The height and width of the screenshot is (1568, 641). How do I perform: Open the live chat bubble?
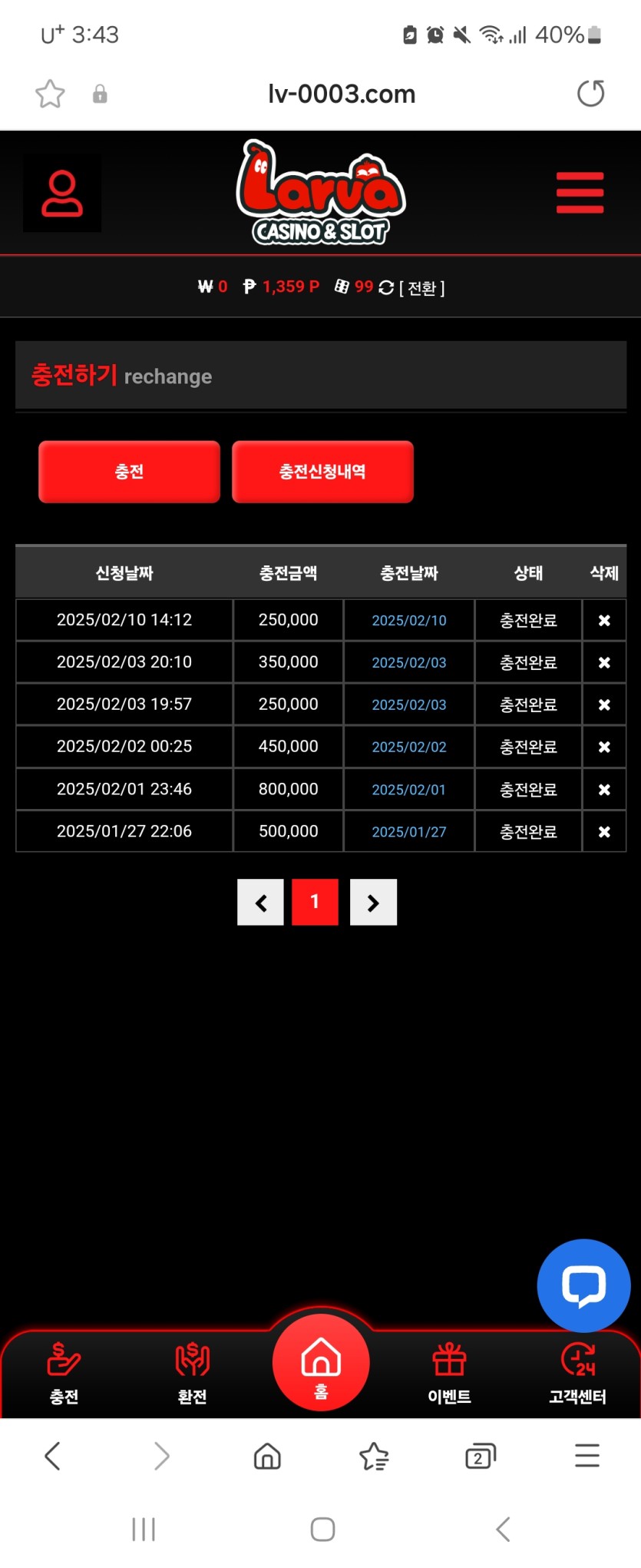tap(583, 1285)
